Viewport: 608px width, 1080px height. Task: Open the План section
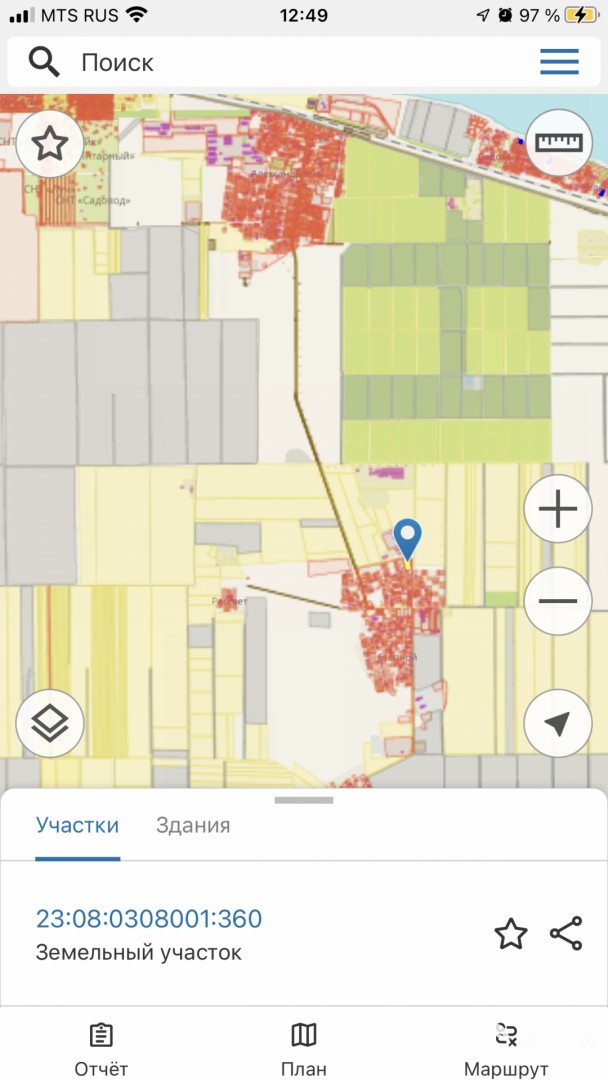[304, 1050]
